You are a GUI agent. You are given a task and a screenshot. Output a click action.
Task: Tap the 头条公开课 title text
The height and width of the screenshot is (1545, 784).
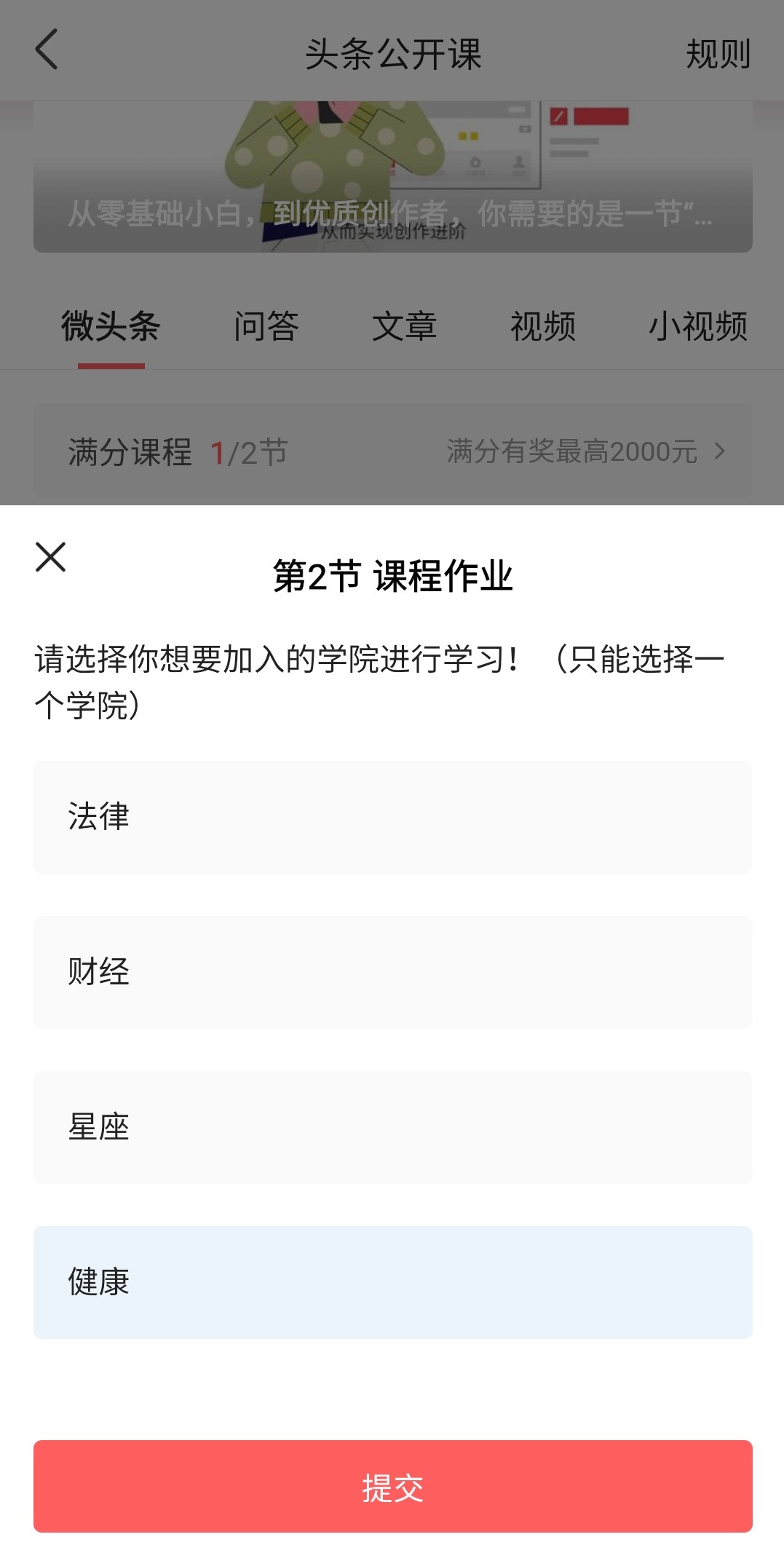[392, 52]
